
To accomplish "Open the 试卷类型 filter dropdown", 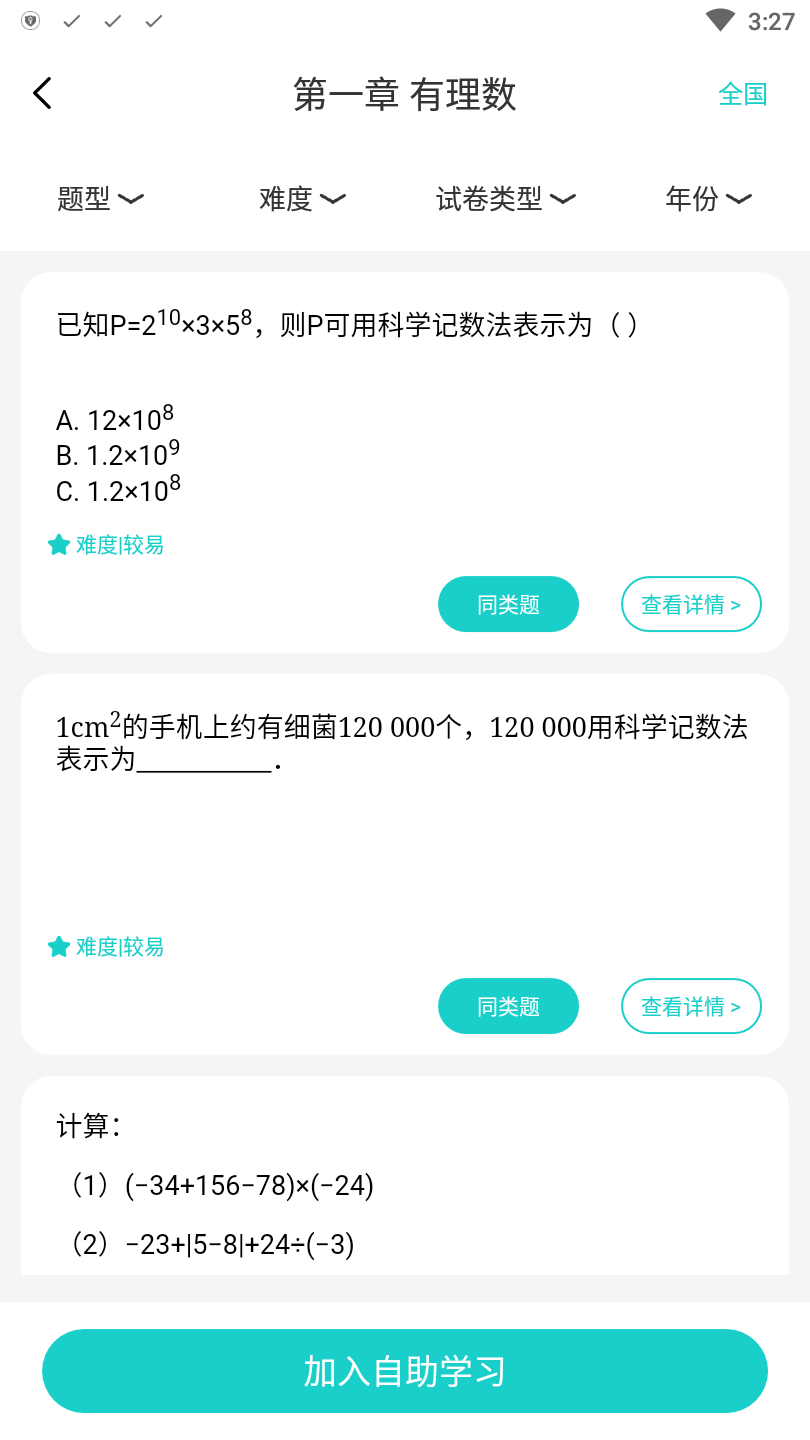I will pyautogui.click(x=505, y=199).
